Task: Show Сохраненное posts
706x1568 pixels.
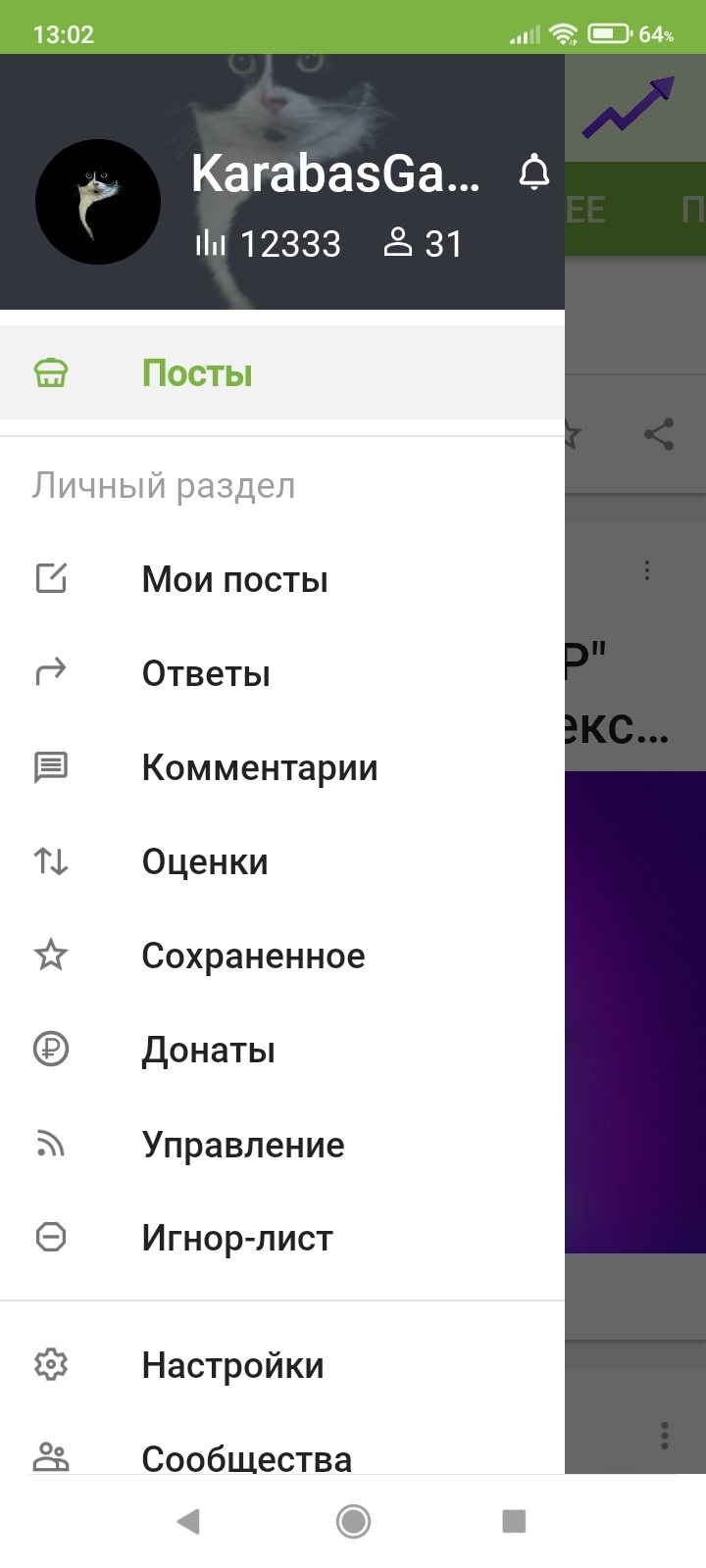Action: (253, 955)
